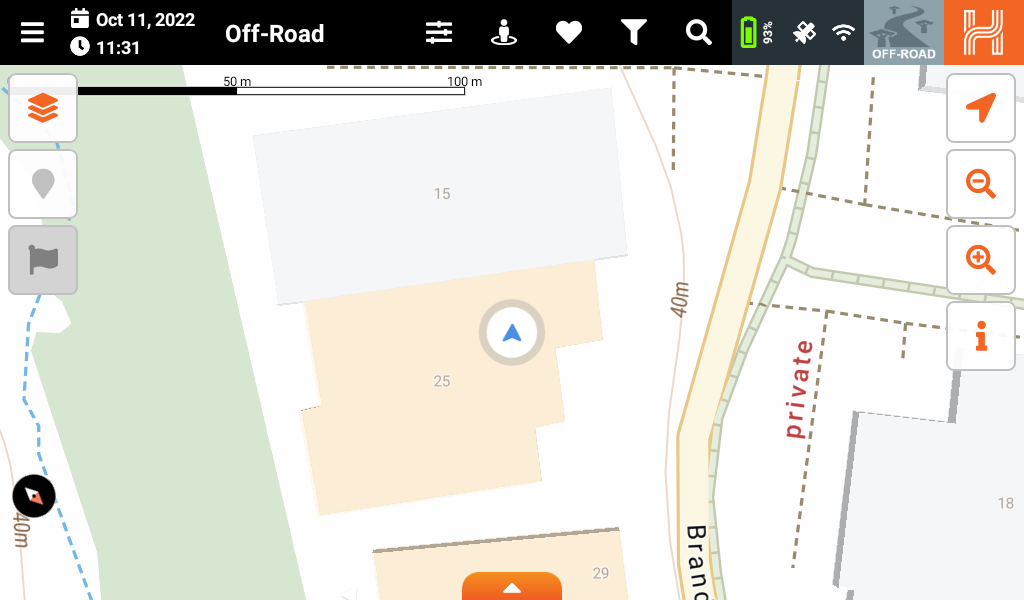Open the settings sliders icon

pyautogui.click(x=439, y=33)
